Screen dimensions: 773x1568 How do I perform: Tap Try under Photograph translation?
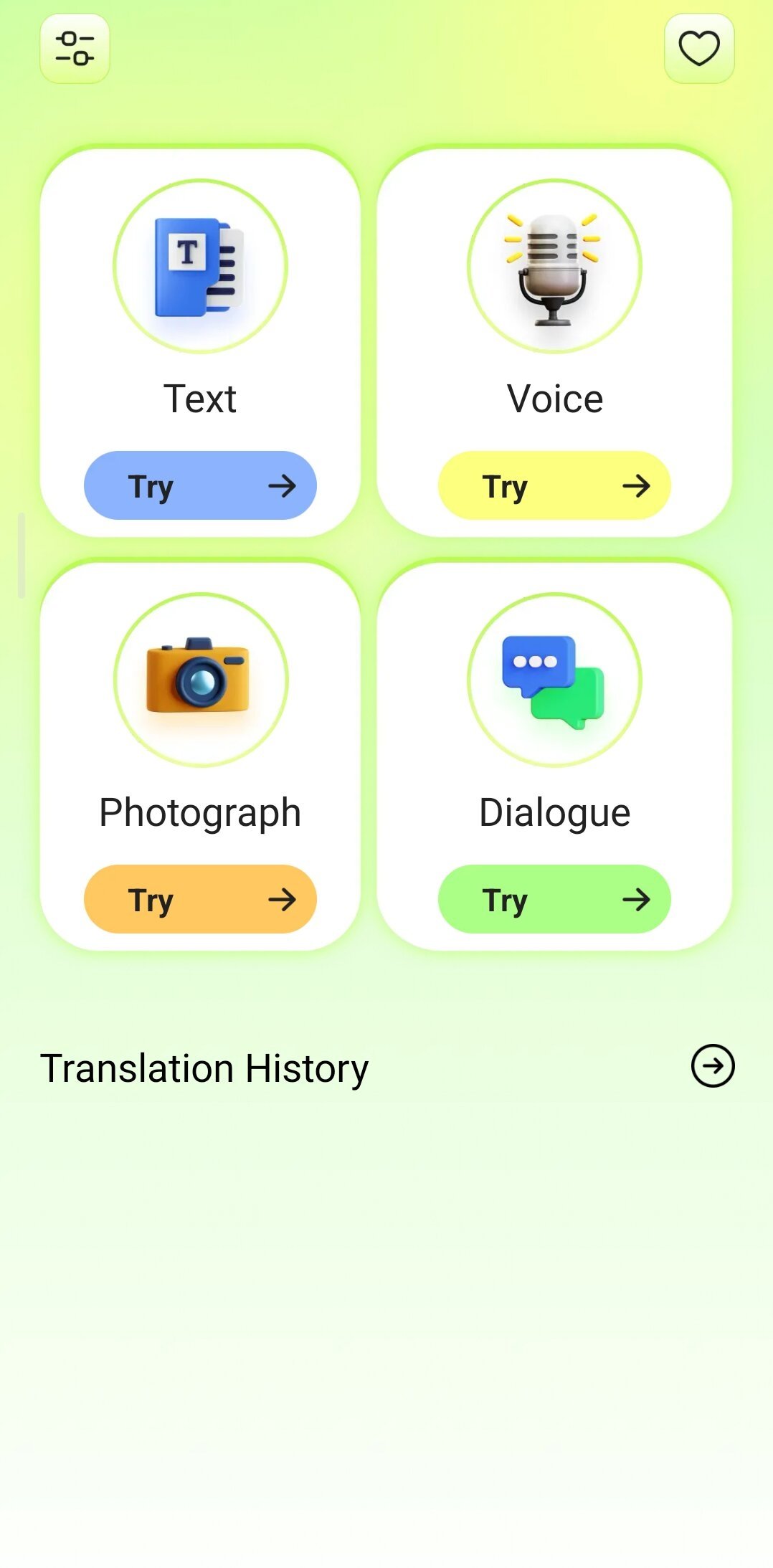pyautogui.click(x=200, y=899)
